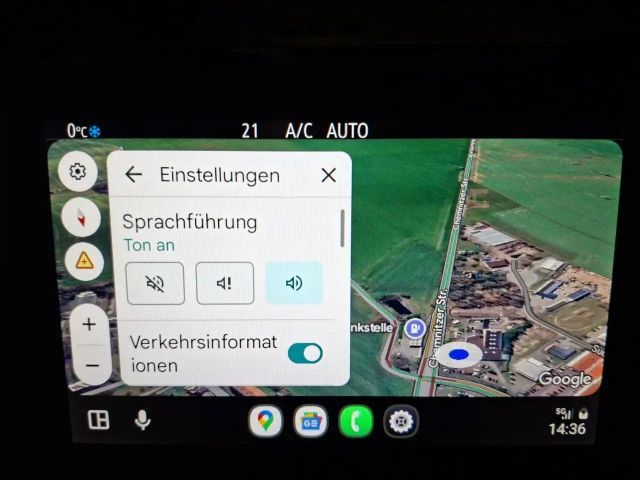
Task: Open map settings gear icon
Action: click(x=78, y=172)
